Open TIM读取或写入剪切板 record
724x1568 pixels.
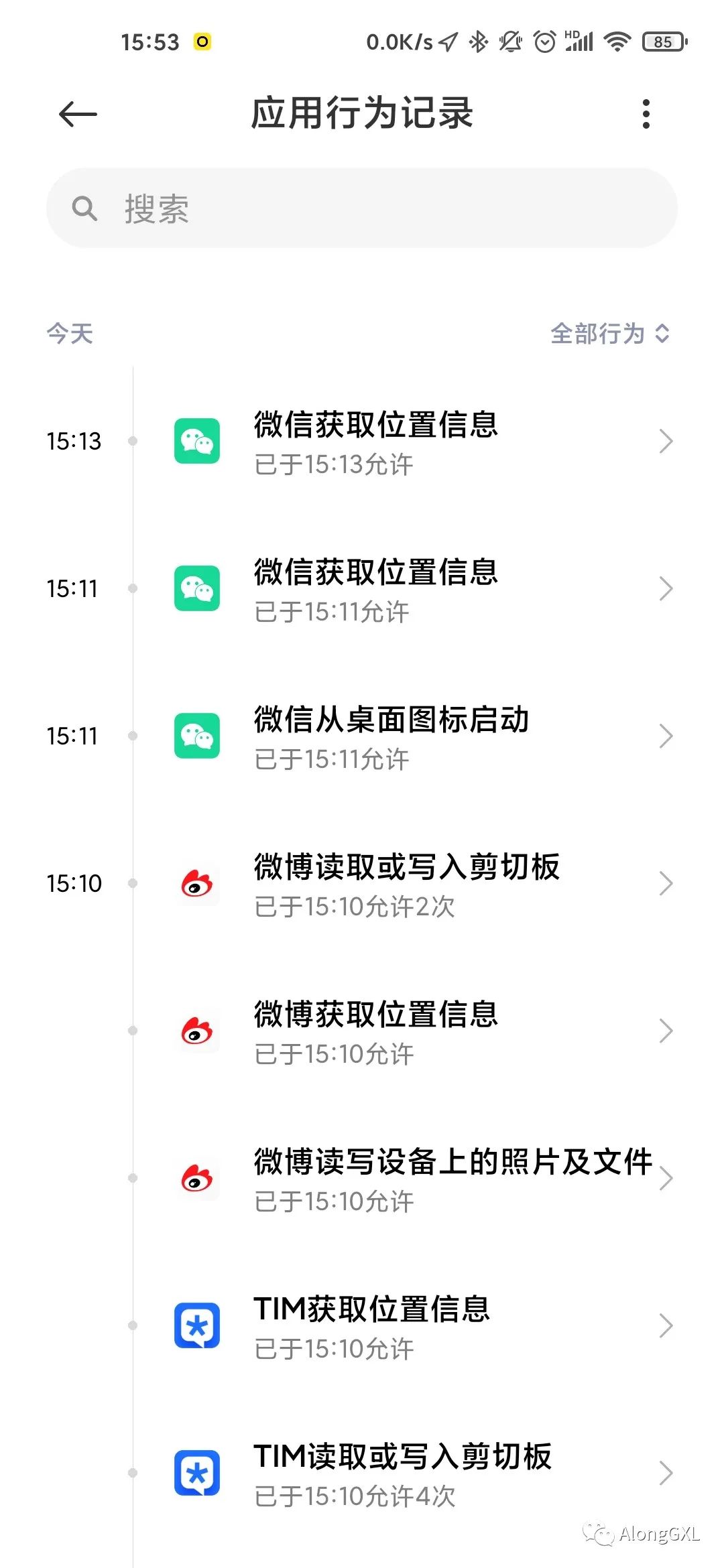(x=402, y=1474)
